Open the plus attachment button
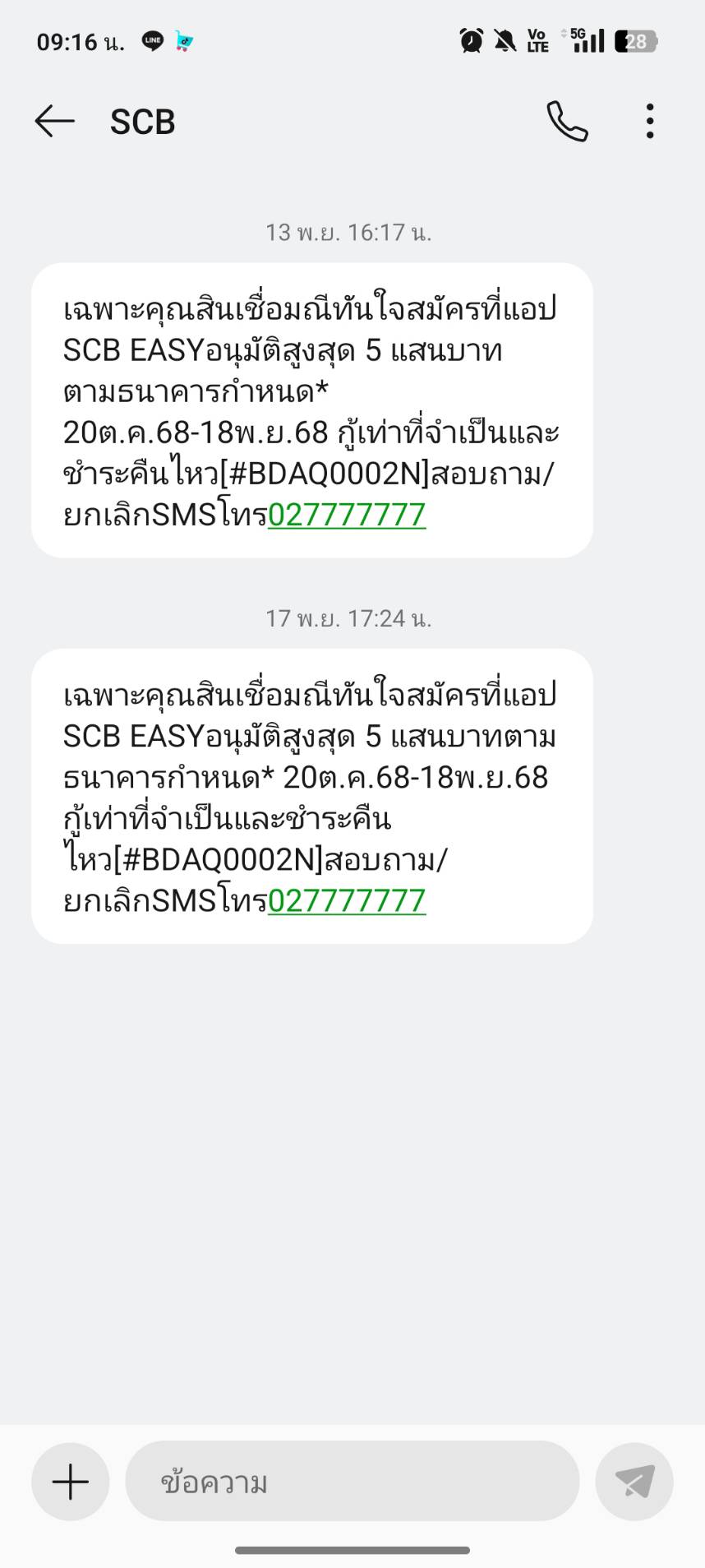Viewport: 705px width, 1568px height. pyautogui.click(x=71, y=1482)
